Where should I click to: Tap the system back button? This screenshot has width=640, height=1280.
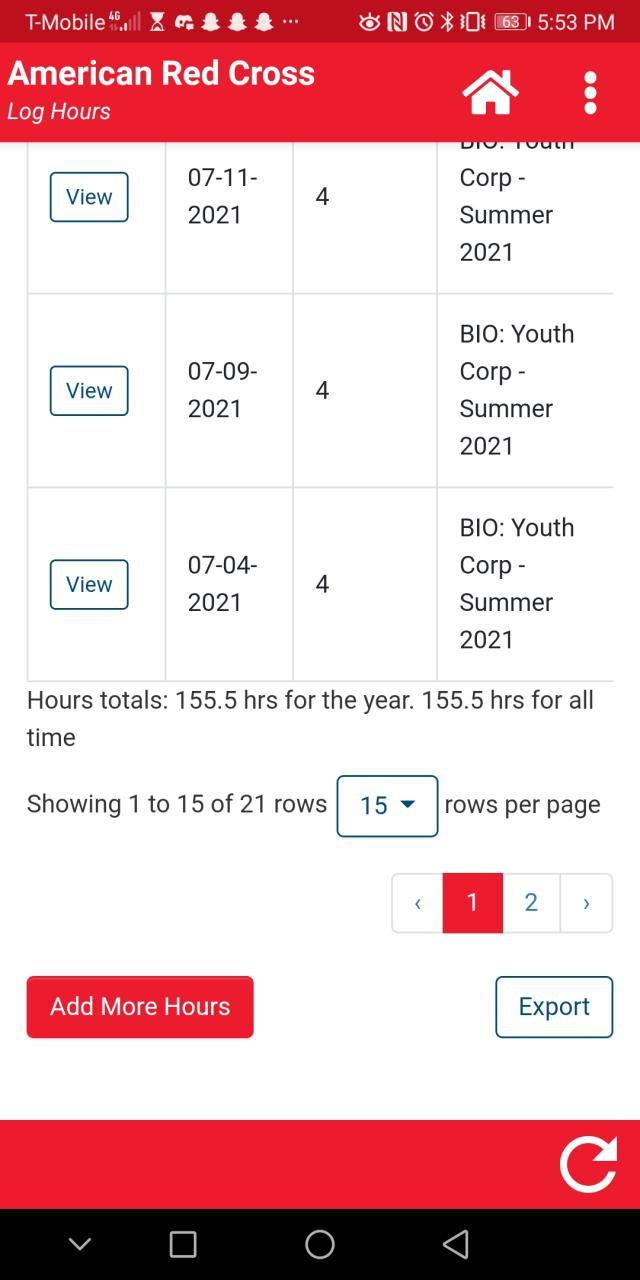tap(456, 1244)
